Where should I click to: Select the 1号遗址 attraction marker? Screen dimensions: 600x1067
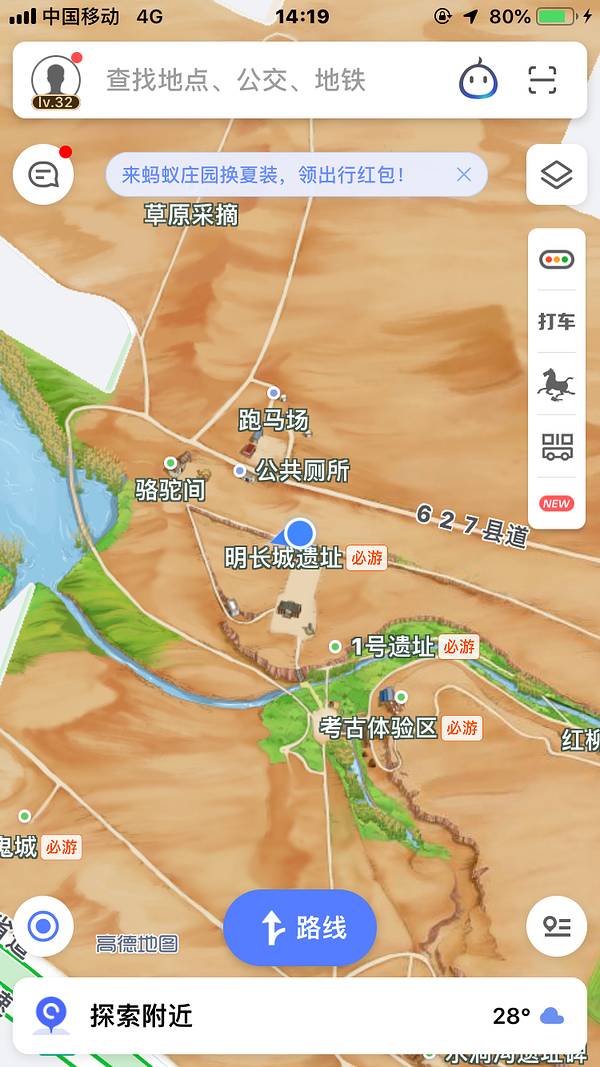(x=392, y=647)
